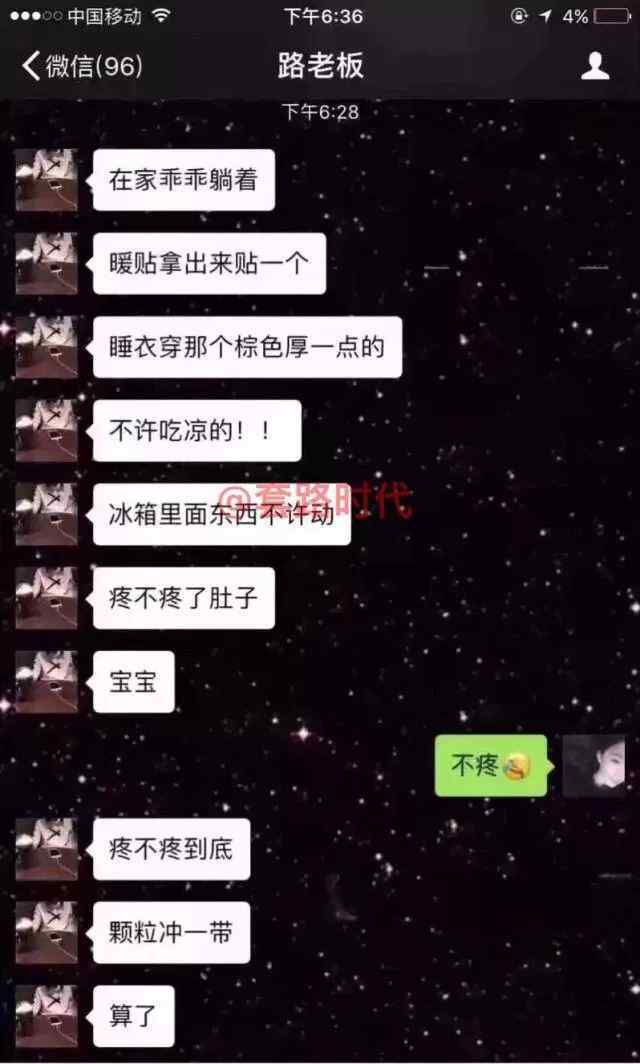
Task: Open the sender's avatar beside 在家乖乖躺着
Action: [x=46, y=180]
